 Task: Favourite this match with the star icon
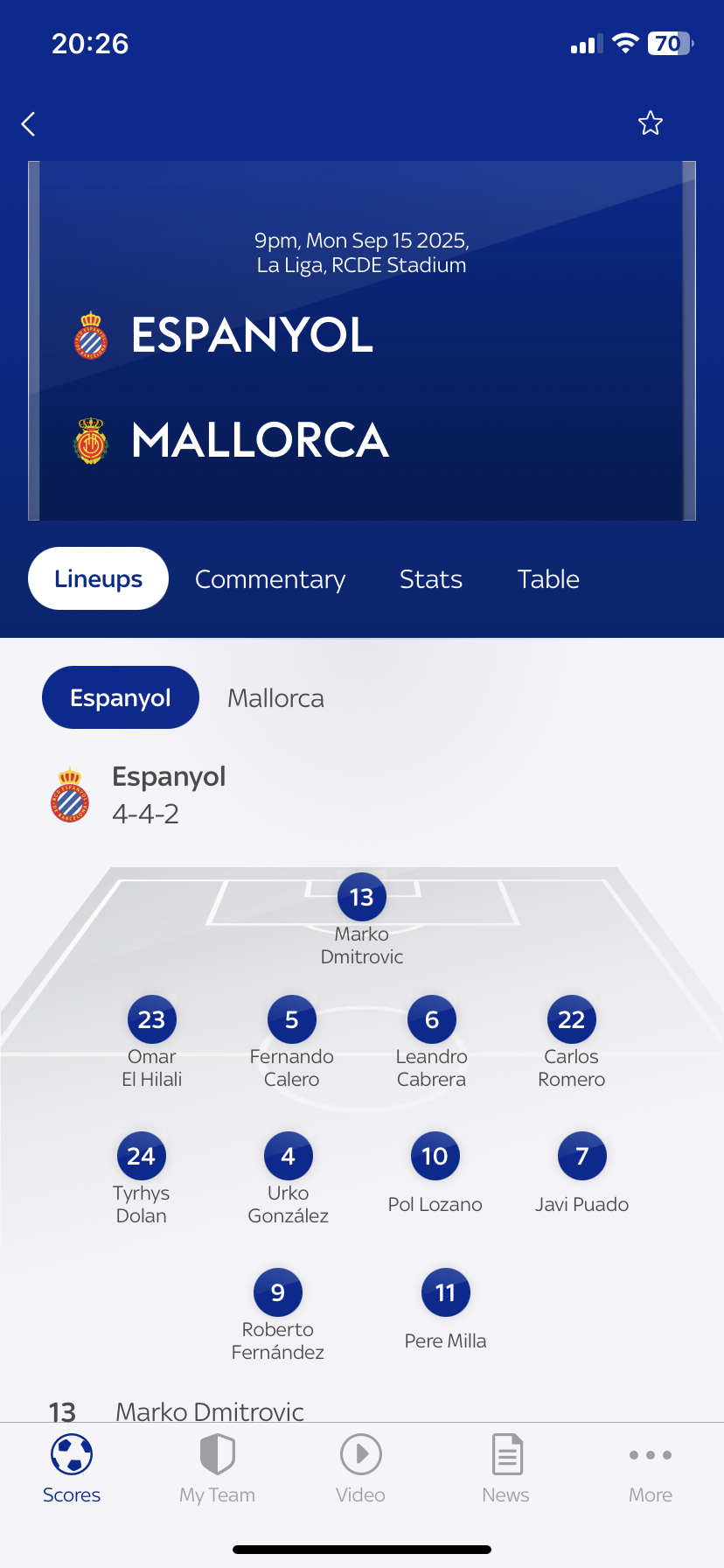tap(650, 123)
